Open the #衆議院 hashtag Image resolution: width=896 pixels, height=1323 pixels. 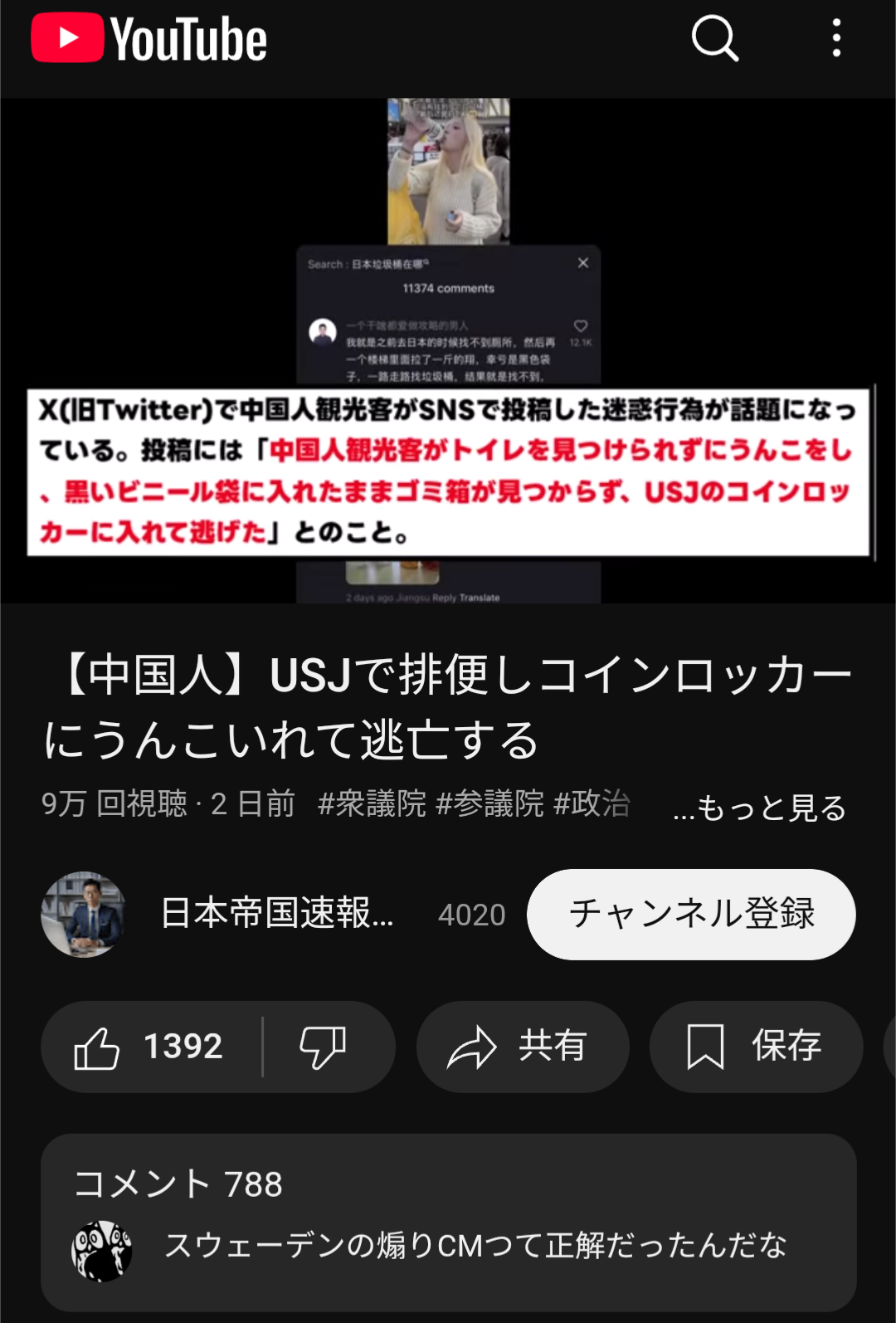pyautogui.click(x=372, y=803)
